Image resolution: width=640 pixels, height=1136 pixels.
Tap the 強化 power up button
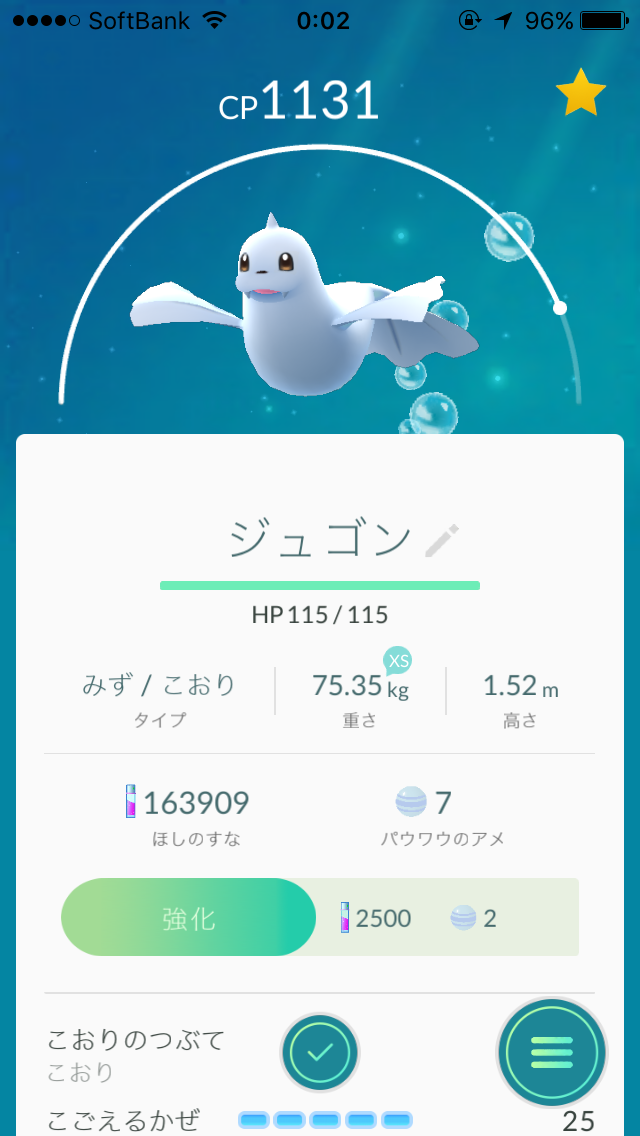click(x=189, y=917)
